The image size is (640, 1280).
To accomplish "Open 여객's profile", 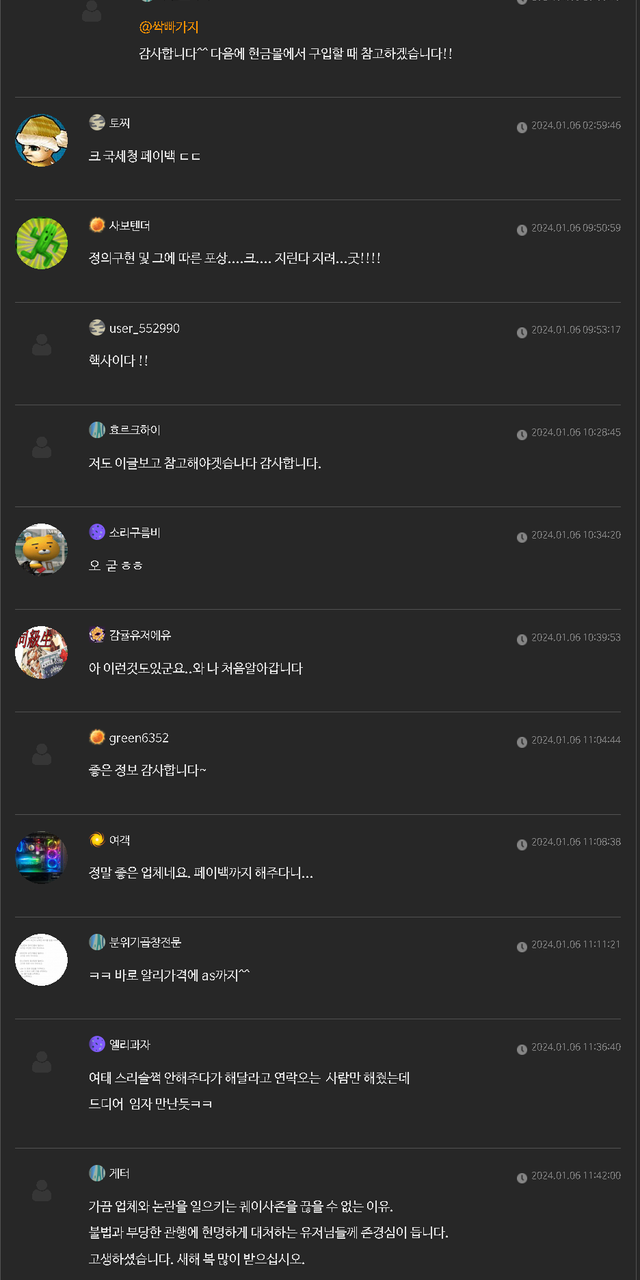I will point(120,840).
